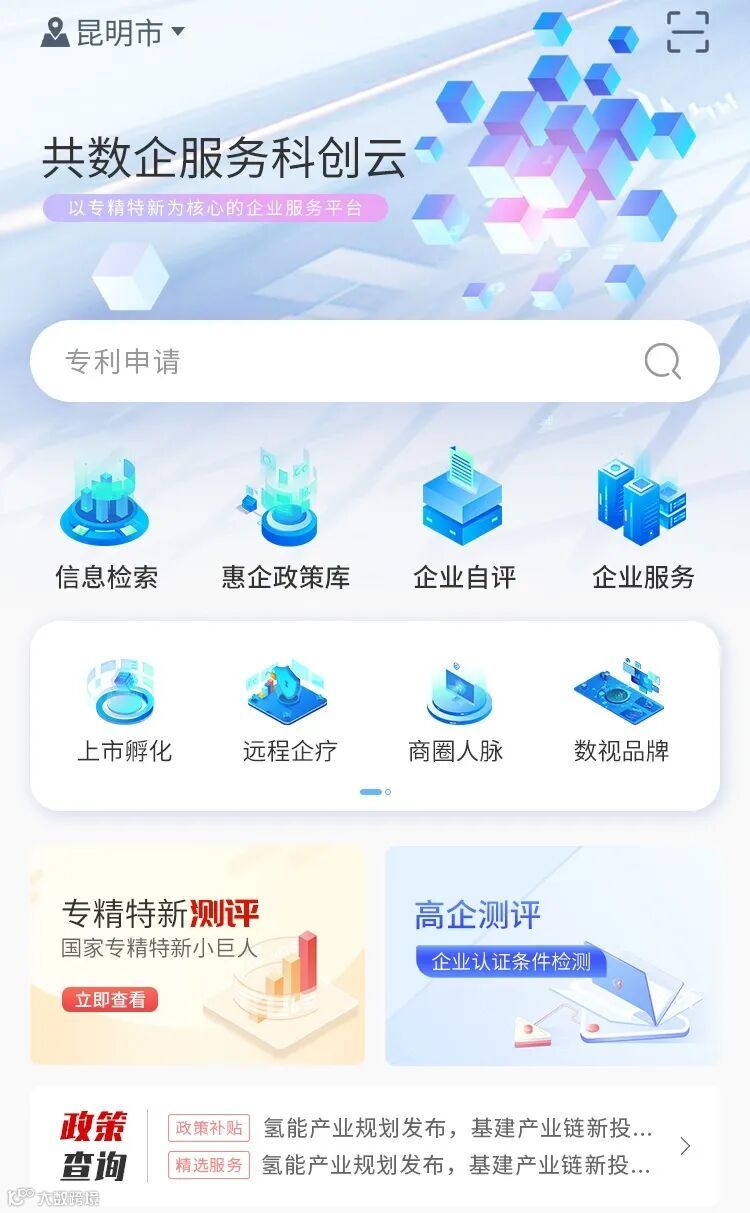This screenshot has width=750, height=1213.
Task: Open the 高企测评 card
Action: [x=552, y=955]
